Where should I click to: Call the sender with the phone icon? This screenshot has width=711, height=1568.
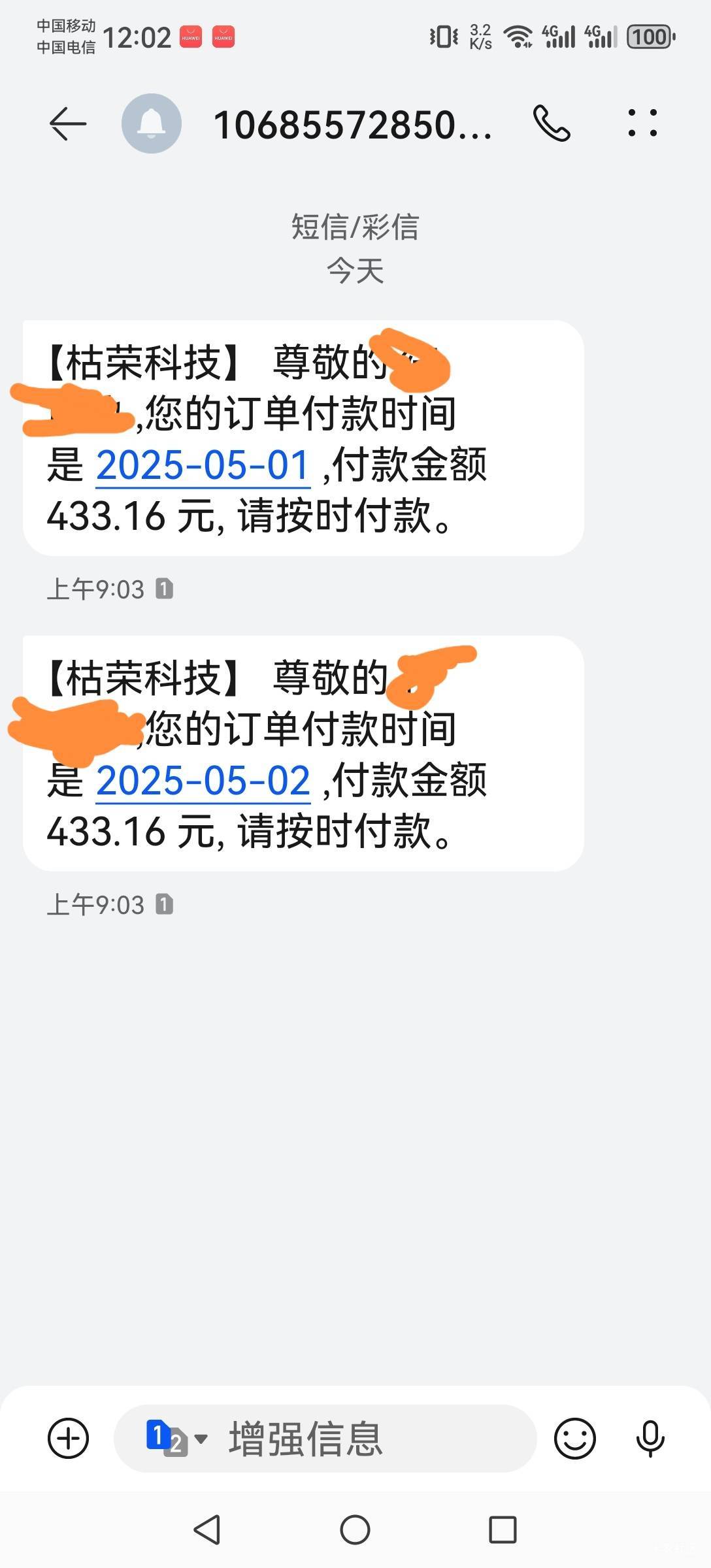(552, 123)
